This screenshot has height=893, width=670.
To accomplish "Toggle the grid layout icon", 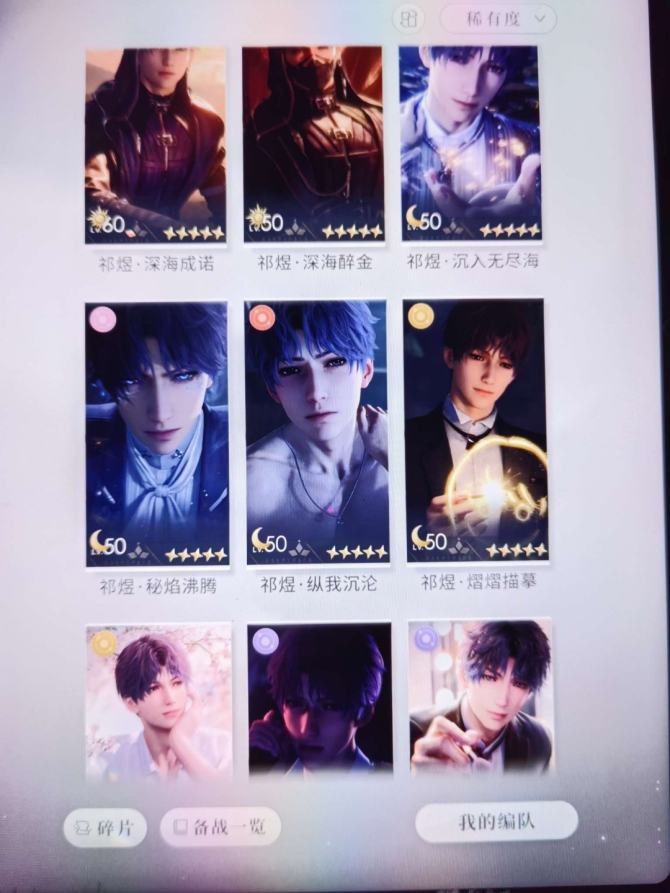I will pos(408,19).
